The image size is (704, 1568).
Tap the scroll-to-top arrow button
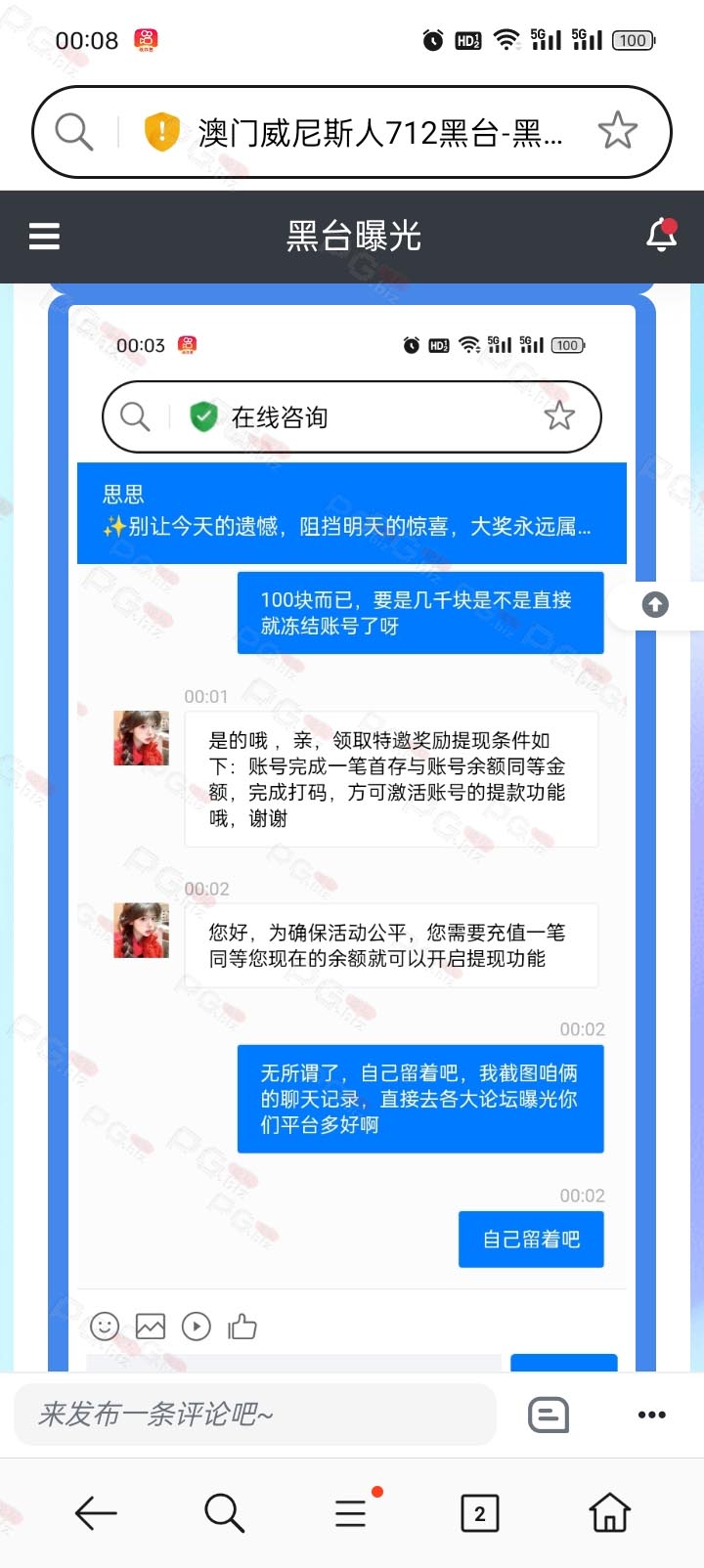point(655,605)
